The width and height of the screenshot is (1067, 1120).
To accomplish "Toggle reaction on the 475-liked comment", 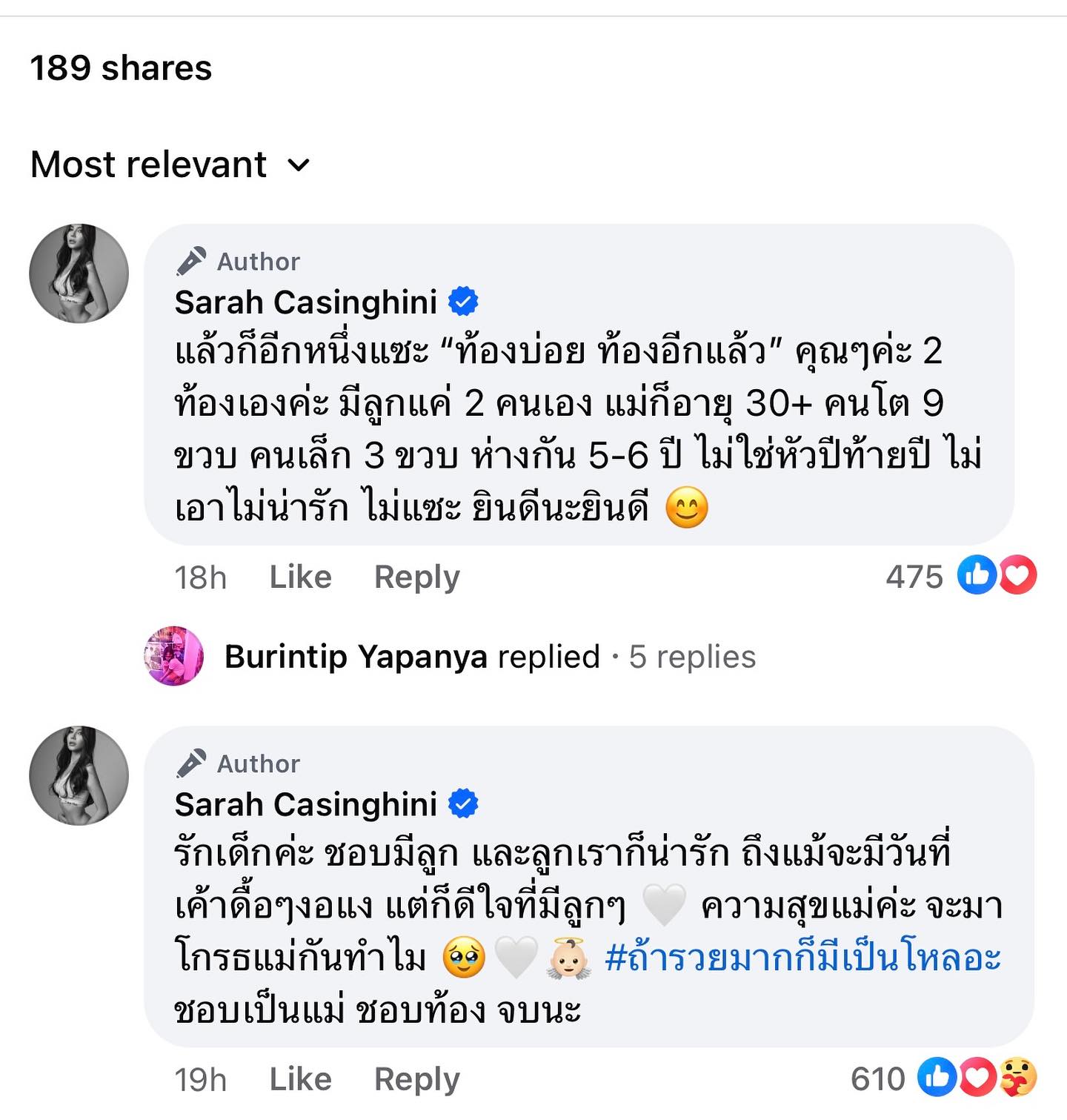I will (x=299, y=576).
